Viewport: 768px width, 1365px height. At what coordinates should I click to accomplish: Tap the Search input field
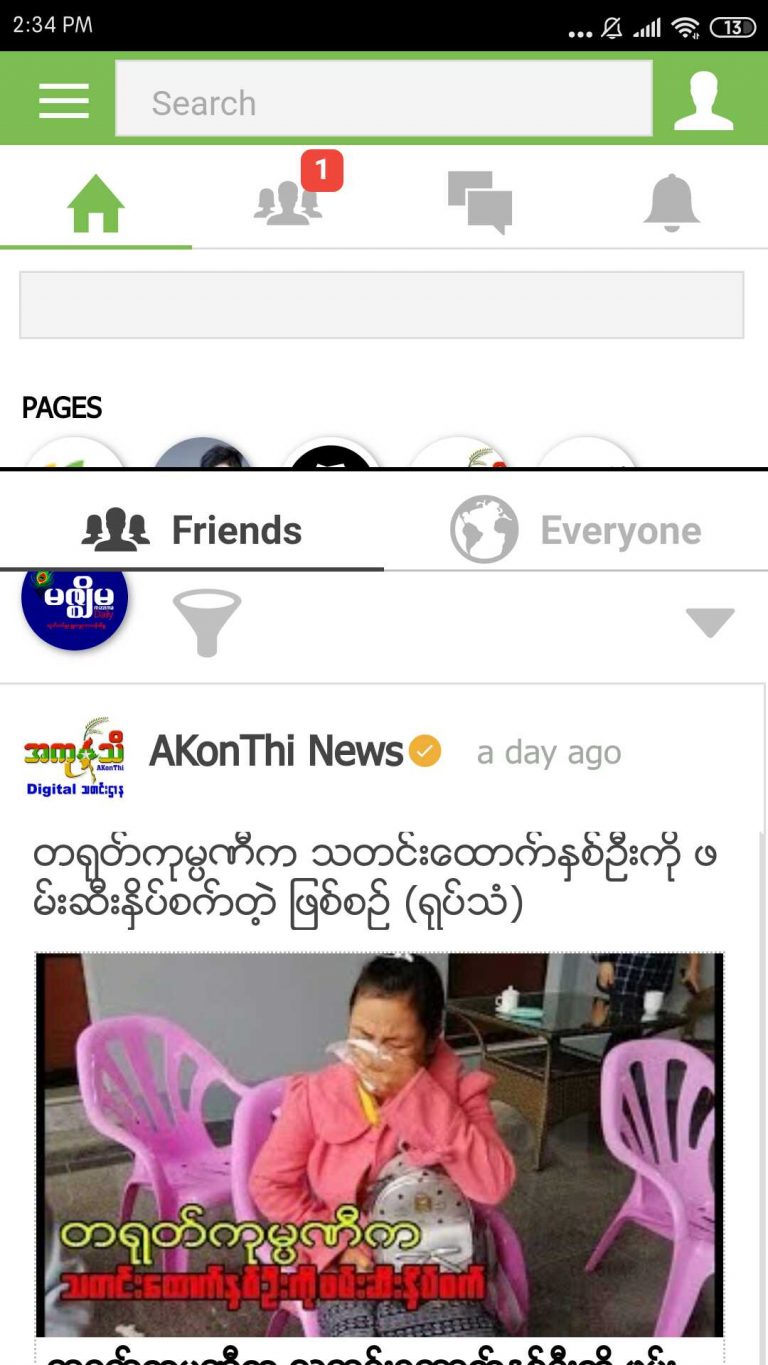click(383, 98)
